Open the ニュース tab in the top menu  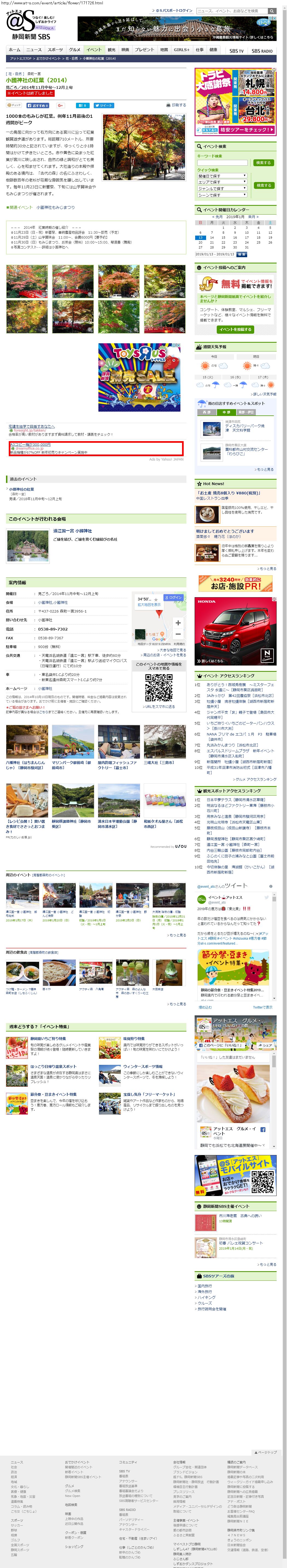pos(34,50)
